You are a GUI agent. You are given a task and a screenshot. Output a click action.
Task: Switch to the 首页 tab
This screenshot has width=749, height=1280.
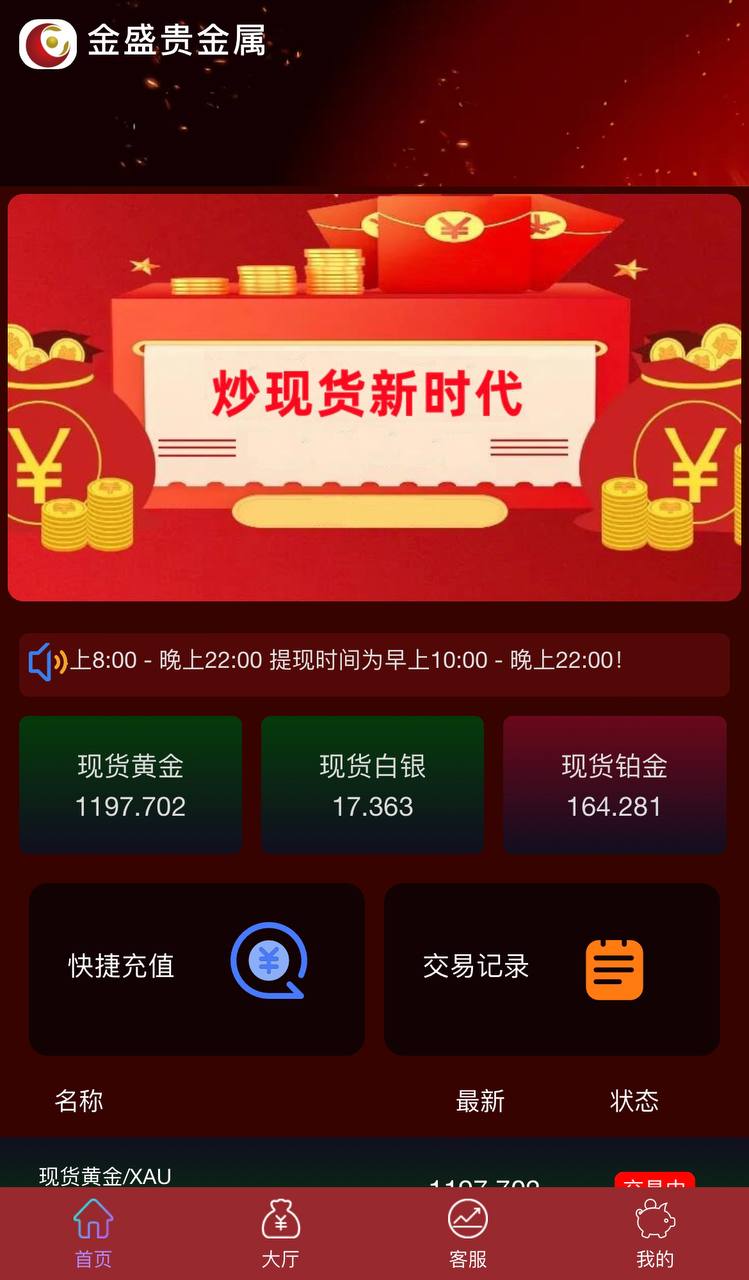(93, 1235)
